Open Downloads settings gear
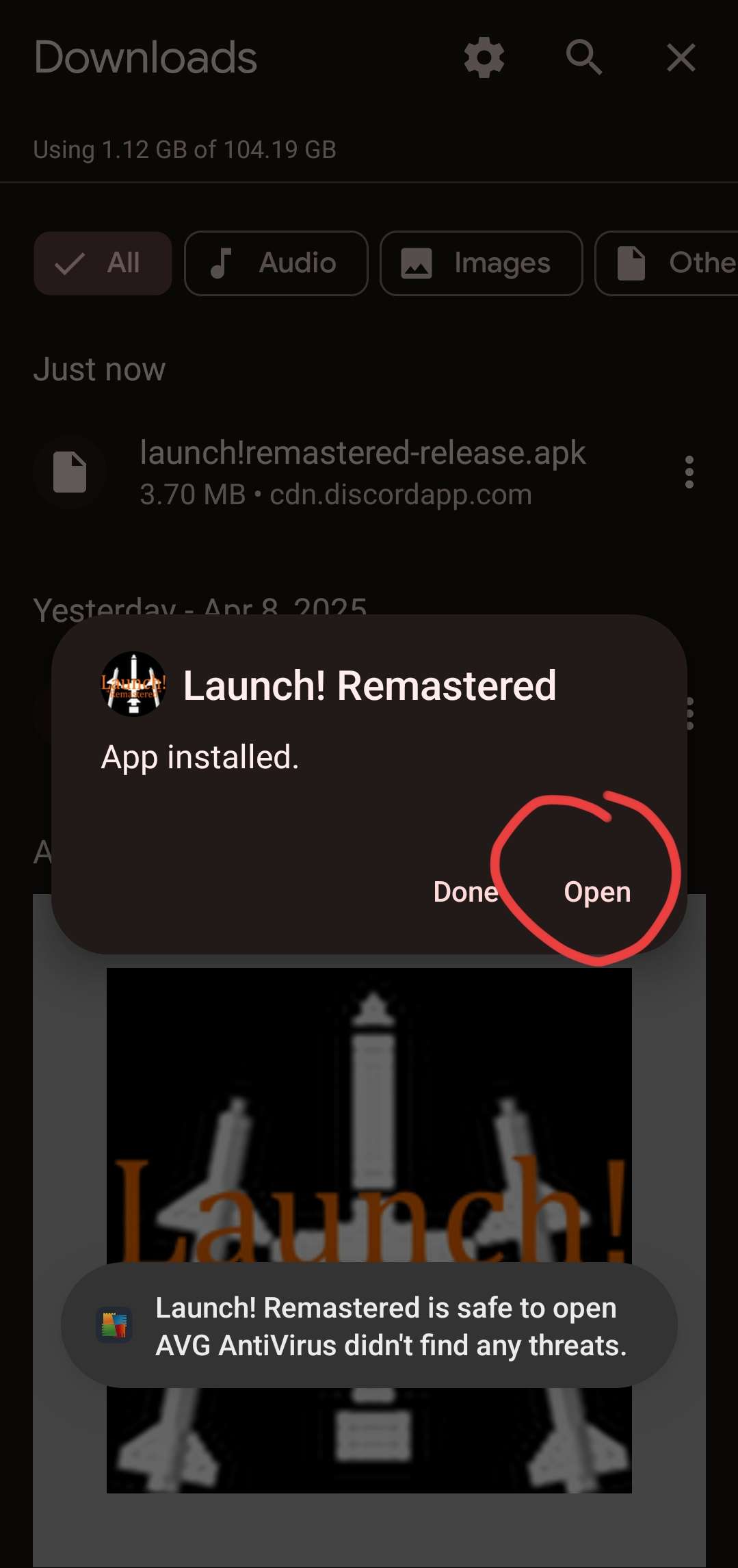This screenshot has width=738, height=1568. click(x=484, y=57)
